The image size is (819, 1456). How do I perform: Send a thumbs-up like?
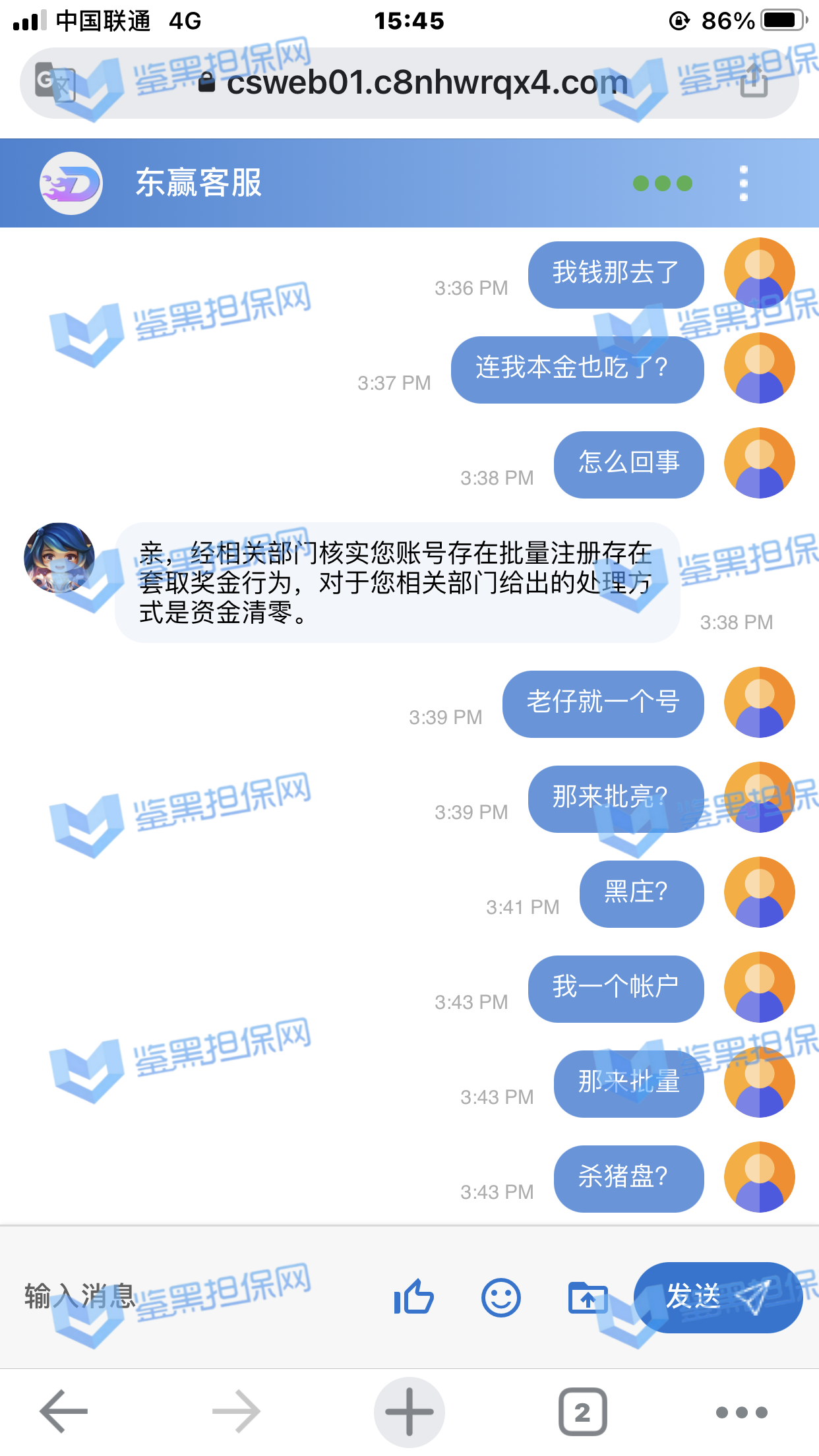[413, 1298]
